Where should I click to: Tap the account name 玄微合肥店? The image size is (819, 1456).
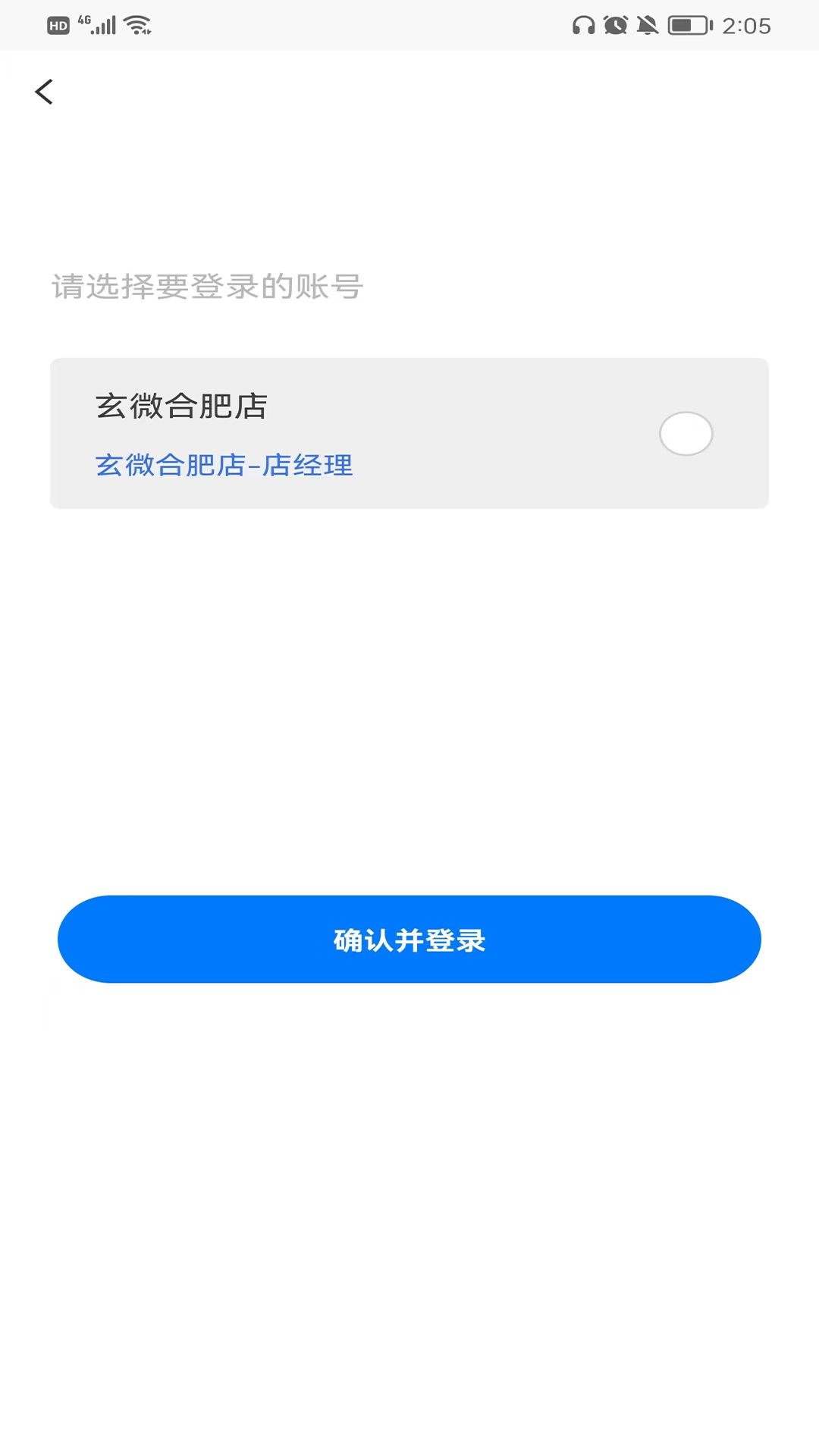click(x=181, y=406)
